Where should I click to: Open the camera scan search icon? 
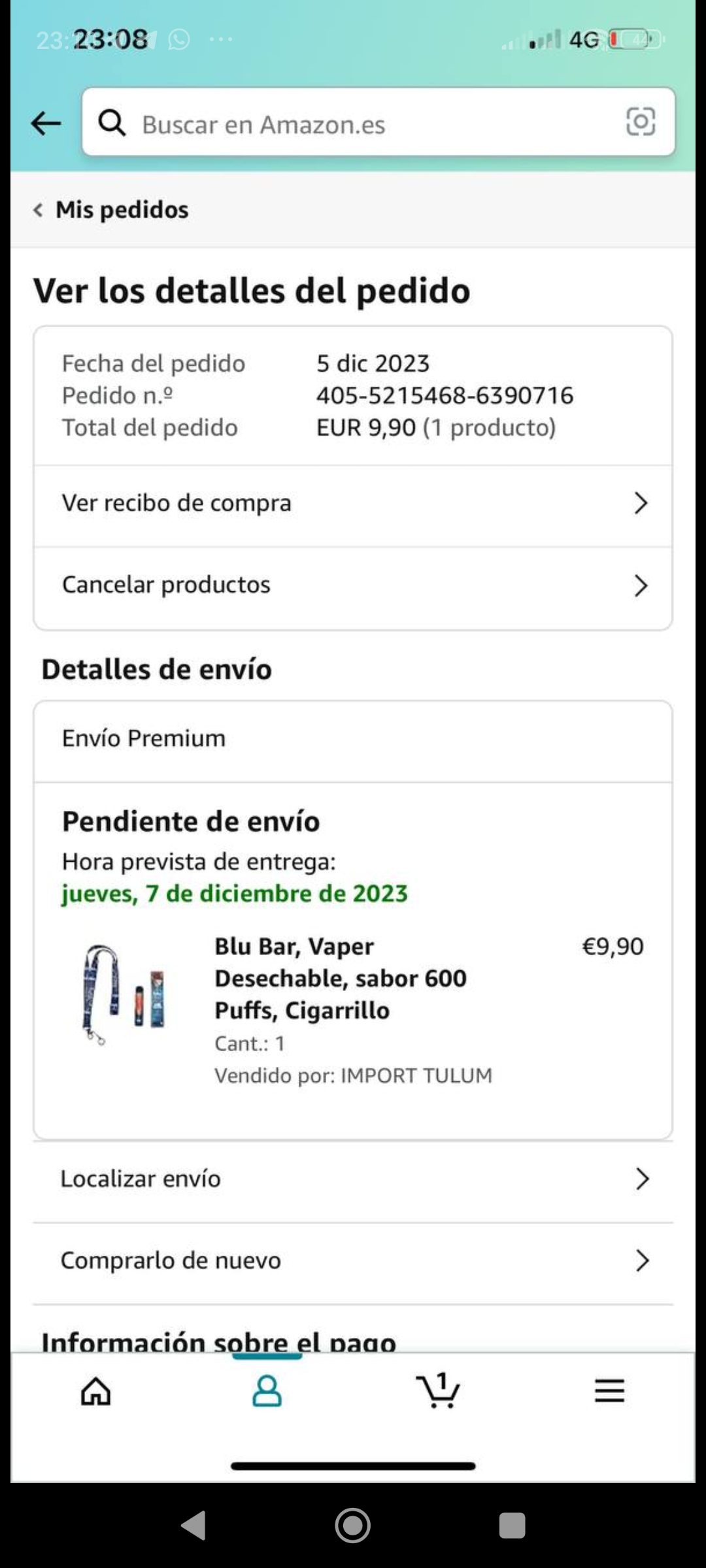640,122
